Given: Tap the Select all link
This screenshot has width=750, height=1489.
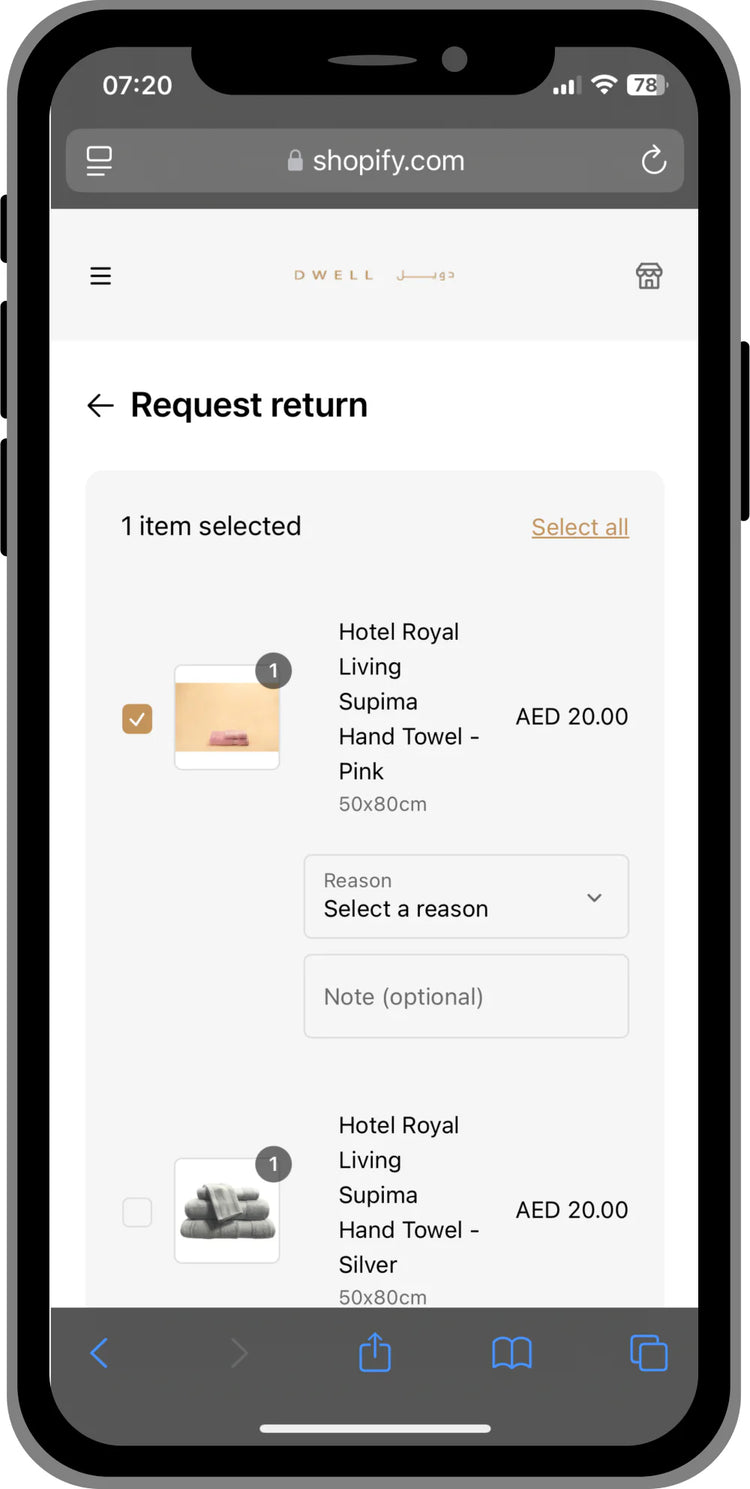Looking at the screenshot, I should (x=580, y=527).
